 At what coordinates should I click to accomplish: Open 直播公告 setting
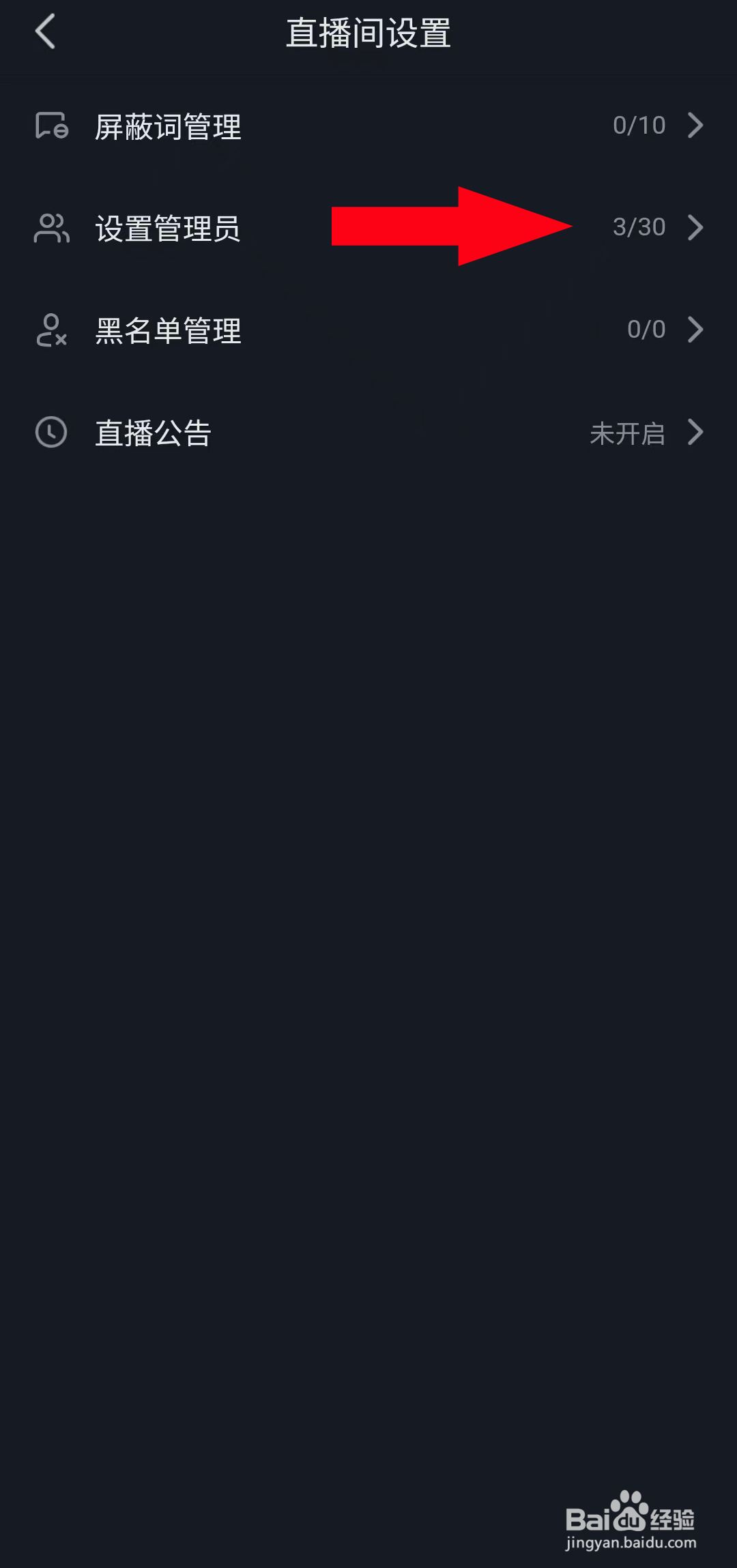click(x=369, y=432)
